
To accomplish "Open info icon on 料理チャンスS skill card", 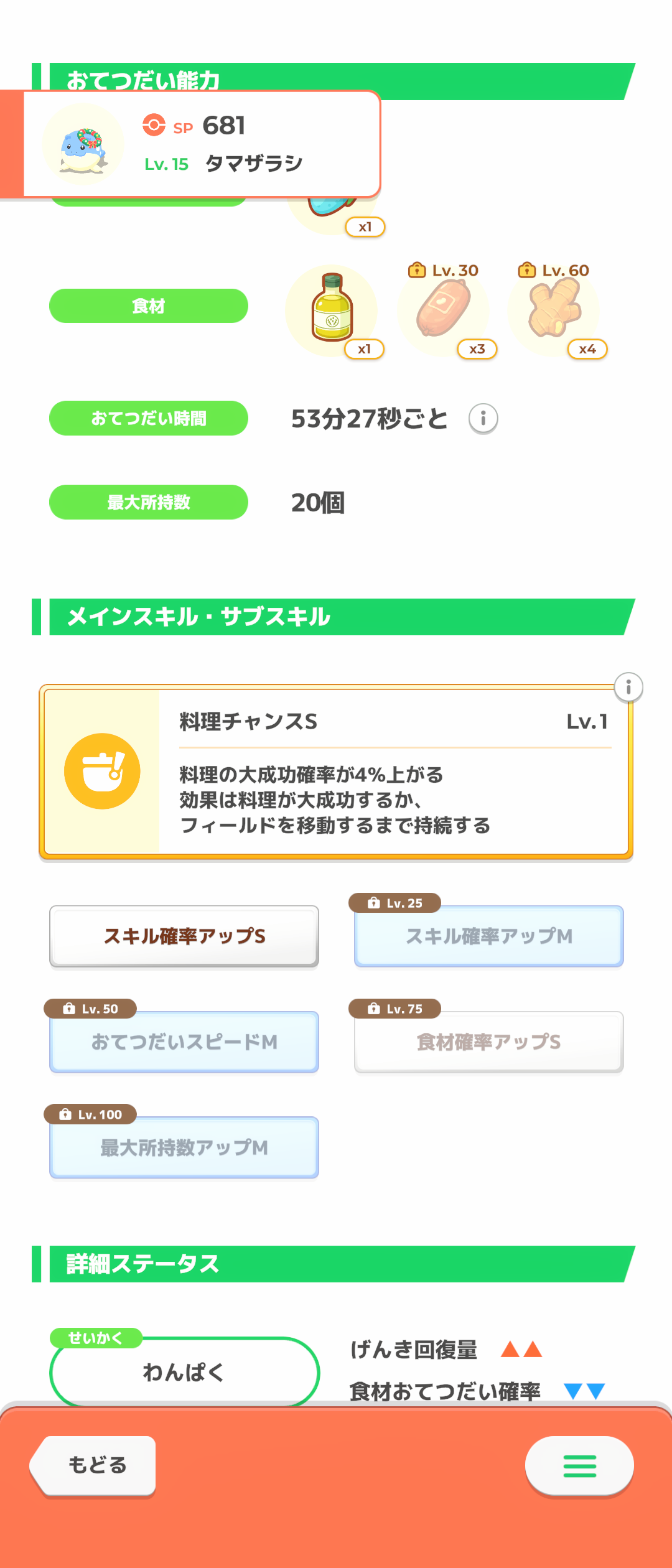I will [628, 688].
